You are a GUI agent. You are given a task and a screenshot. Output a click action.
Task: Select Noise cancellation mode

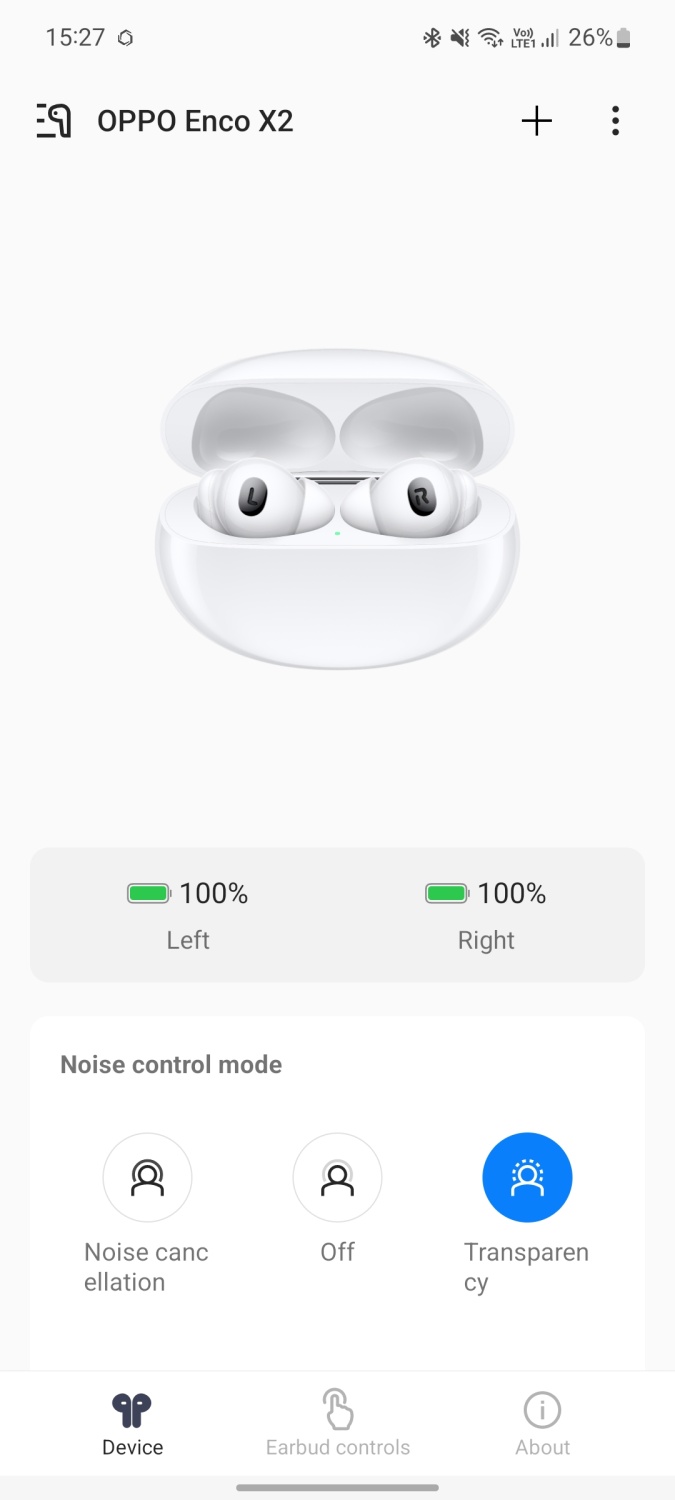click(x=147, y=1178)
